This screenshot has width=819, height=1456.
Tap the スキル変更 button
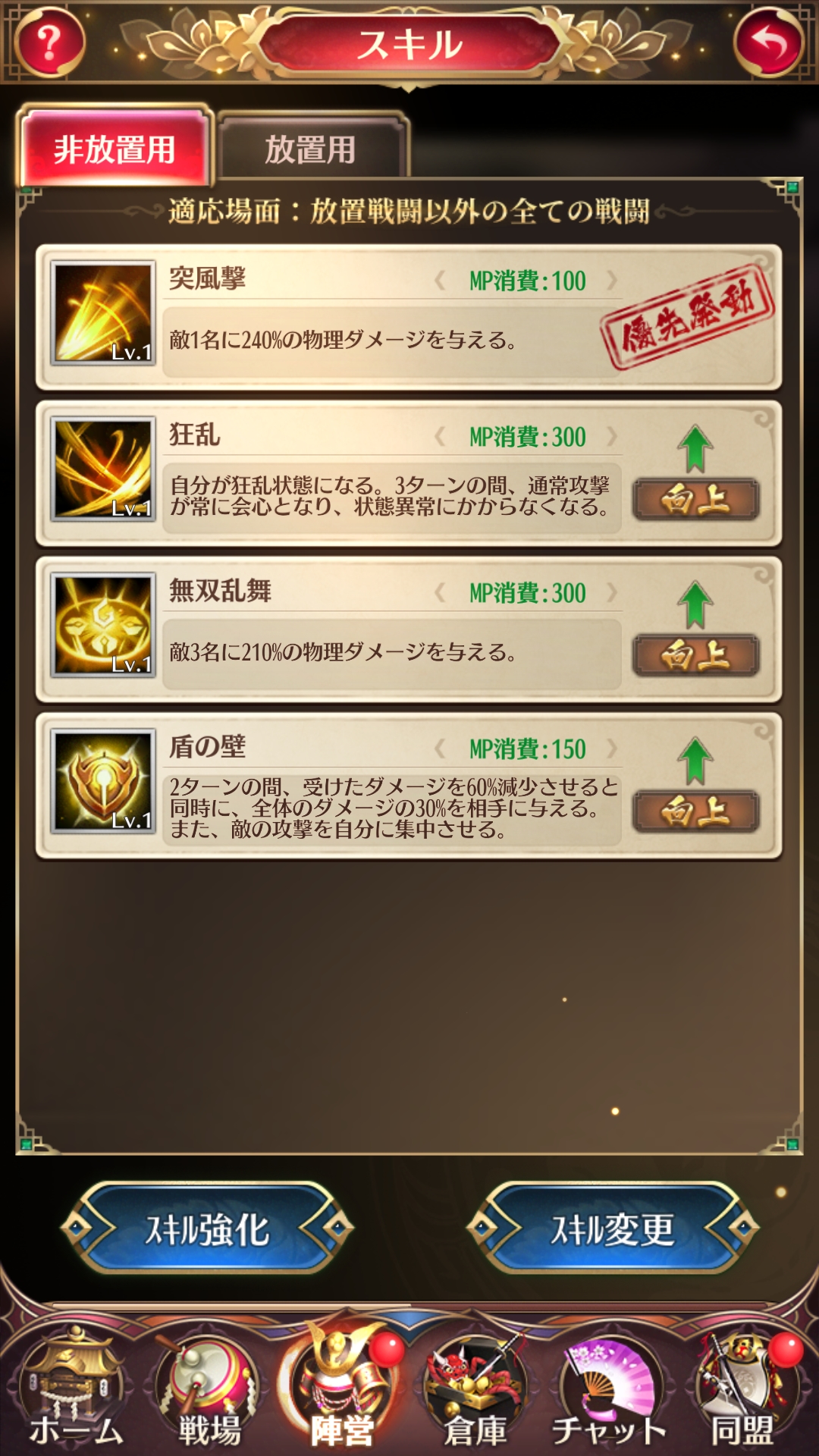tap(613, 1228)
